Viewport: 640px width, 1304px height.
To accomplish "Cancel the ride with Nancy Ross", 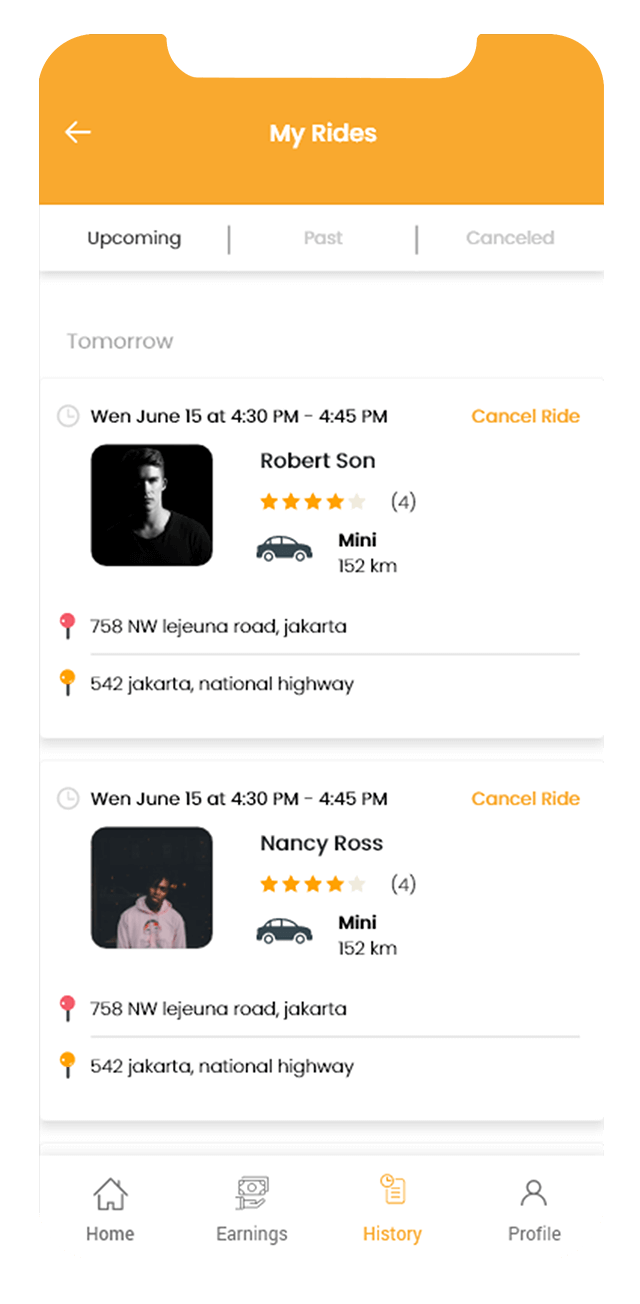I will coord(525,798).
